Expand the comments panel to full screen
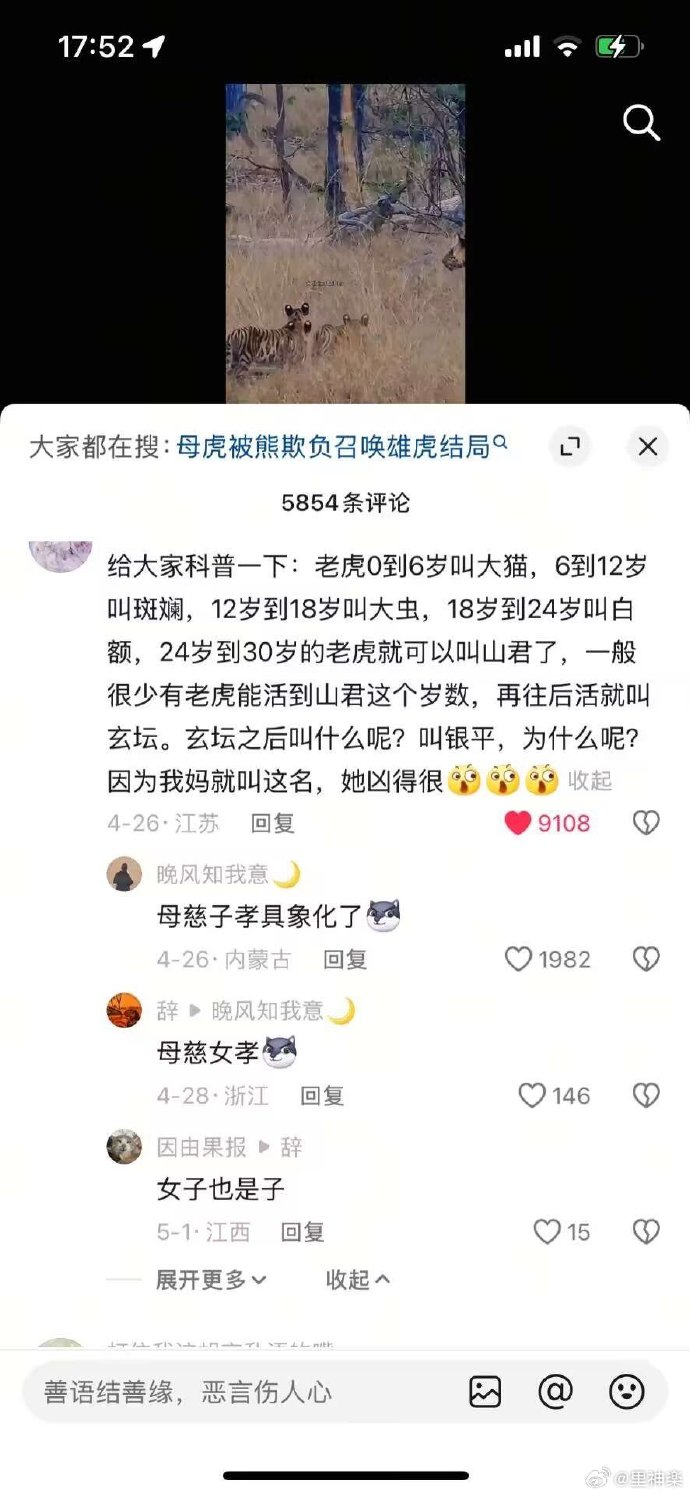Viewport: 690px width, 1494px height. (x=570, y=447)
